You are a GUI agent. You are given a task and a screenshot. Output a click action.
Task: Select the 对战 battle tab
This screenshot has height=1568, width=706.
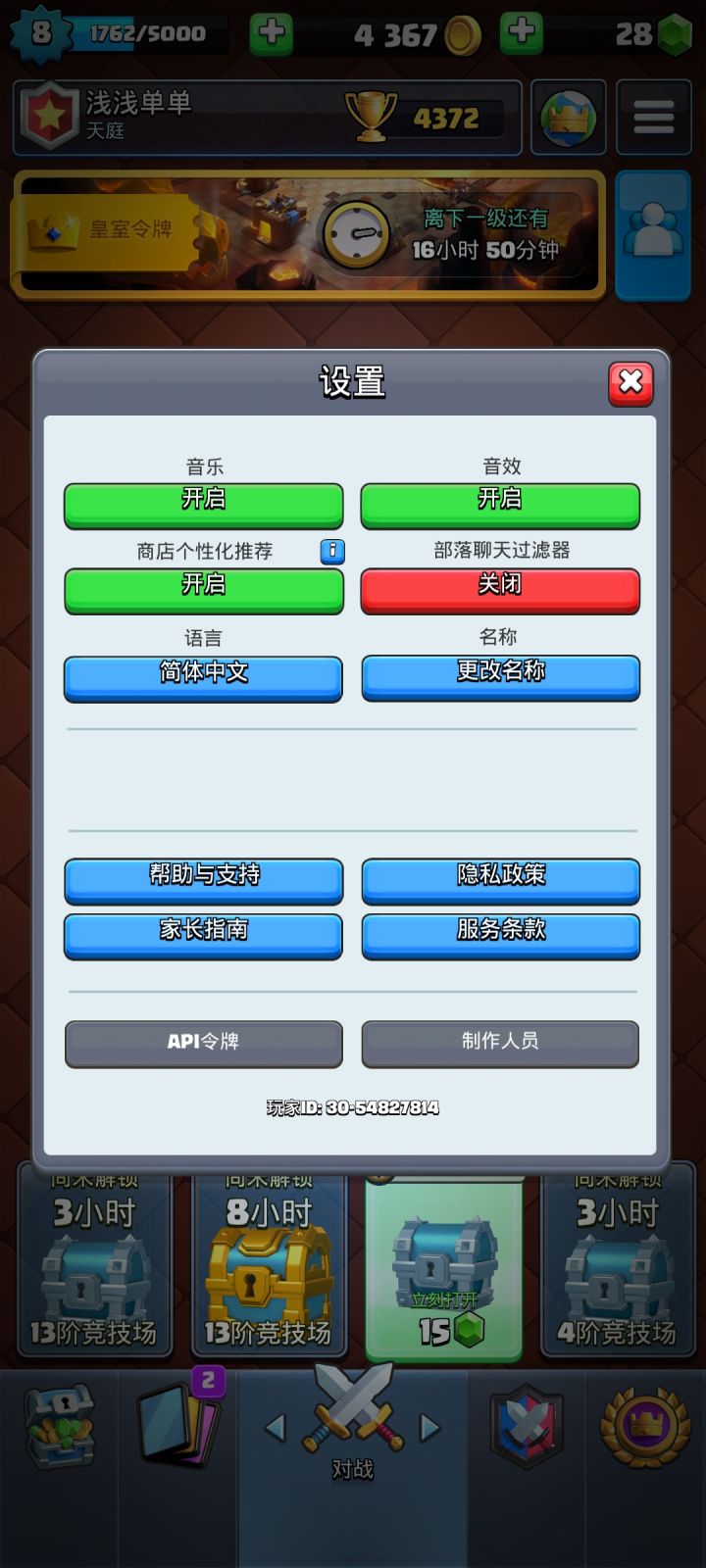coord(351,1421)
